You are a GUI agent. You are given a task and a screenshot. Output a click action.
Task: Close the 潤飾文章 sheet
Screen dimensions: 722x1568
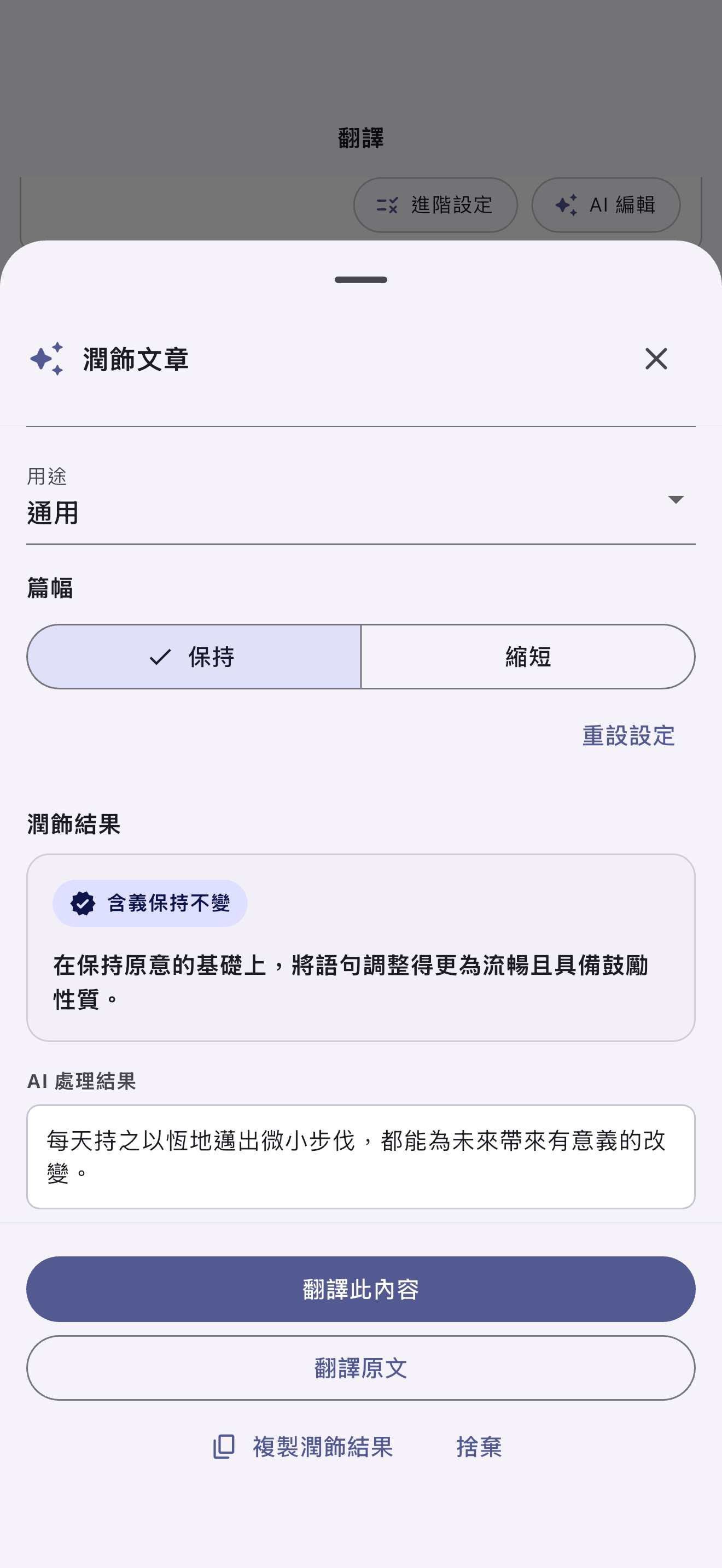tap(656, 359)
